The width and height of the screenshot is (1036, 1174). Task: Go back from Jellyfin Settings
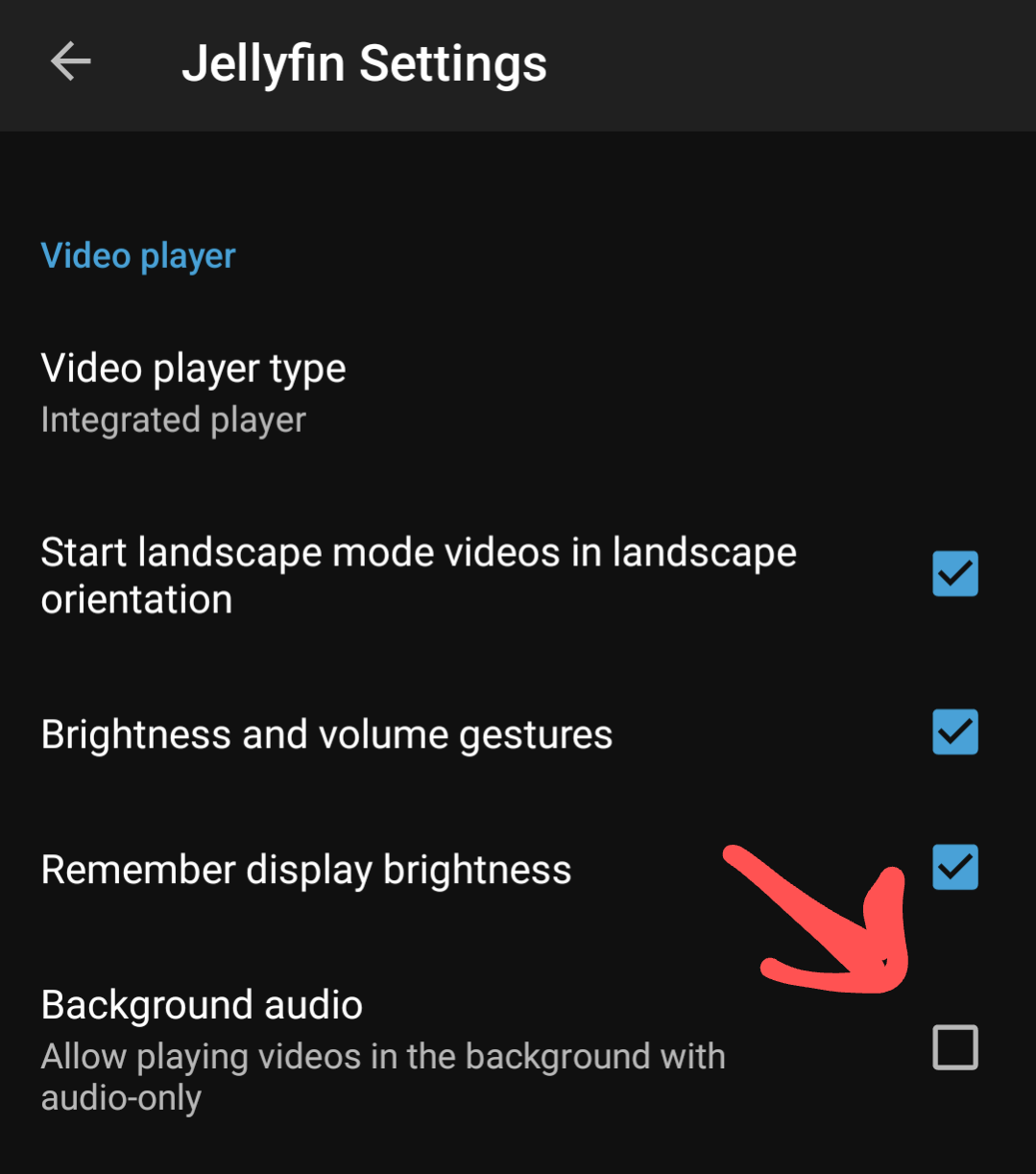tap(70, 63)
